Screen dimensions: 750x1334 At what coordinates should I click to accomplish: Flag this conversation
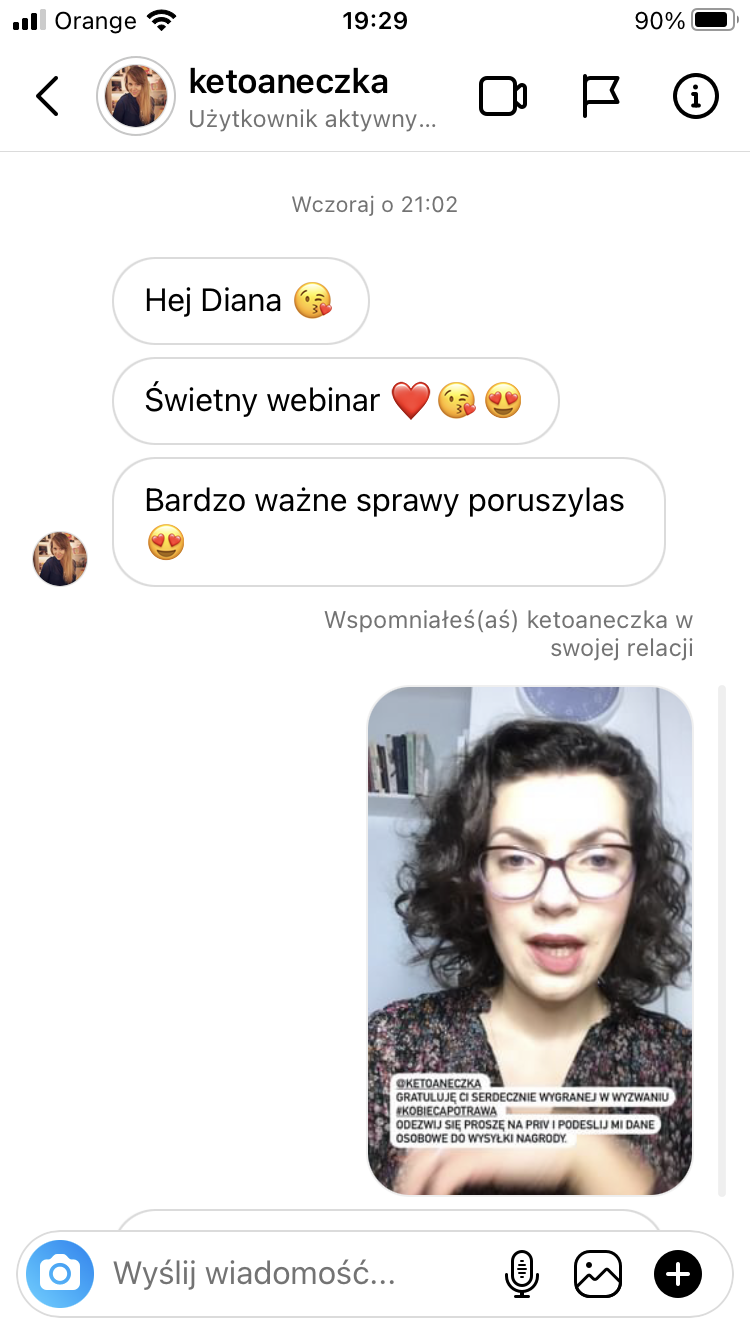(600, 96)
